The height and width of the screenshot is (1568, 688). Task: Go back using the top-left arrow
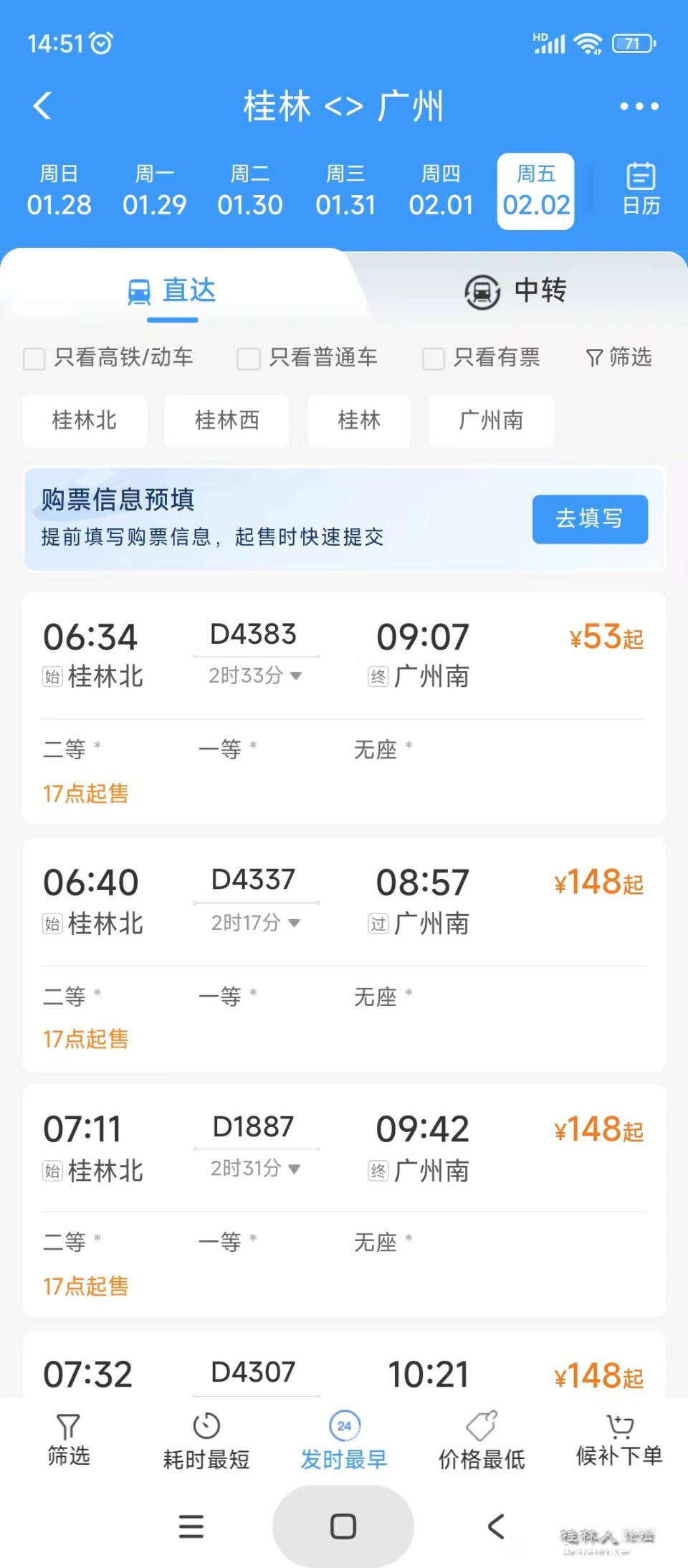pyautogui.click(x=43, y=106)
